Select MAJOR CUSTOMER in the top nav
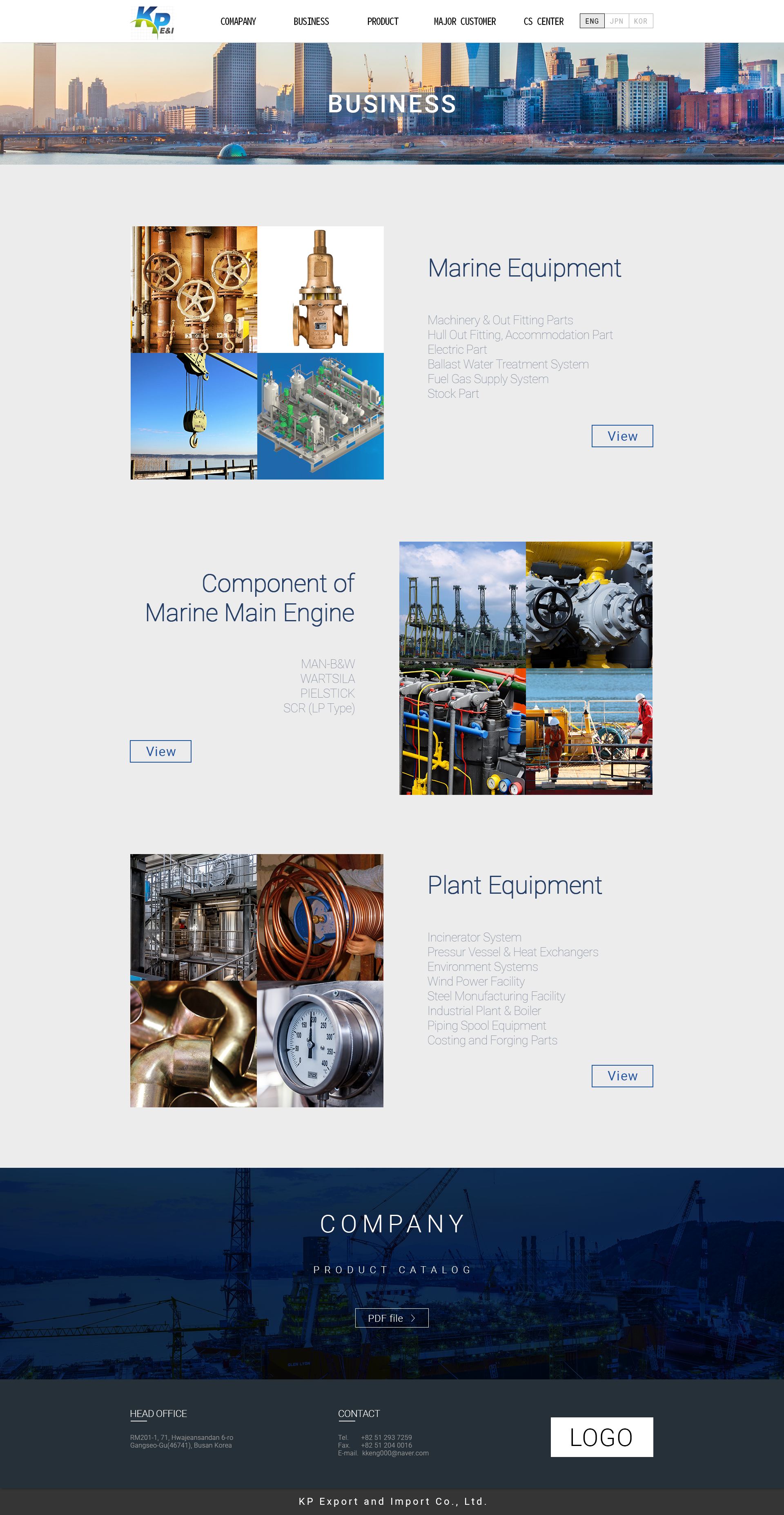 point(465,22)
